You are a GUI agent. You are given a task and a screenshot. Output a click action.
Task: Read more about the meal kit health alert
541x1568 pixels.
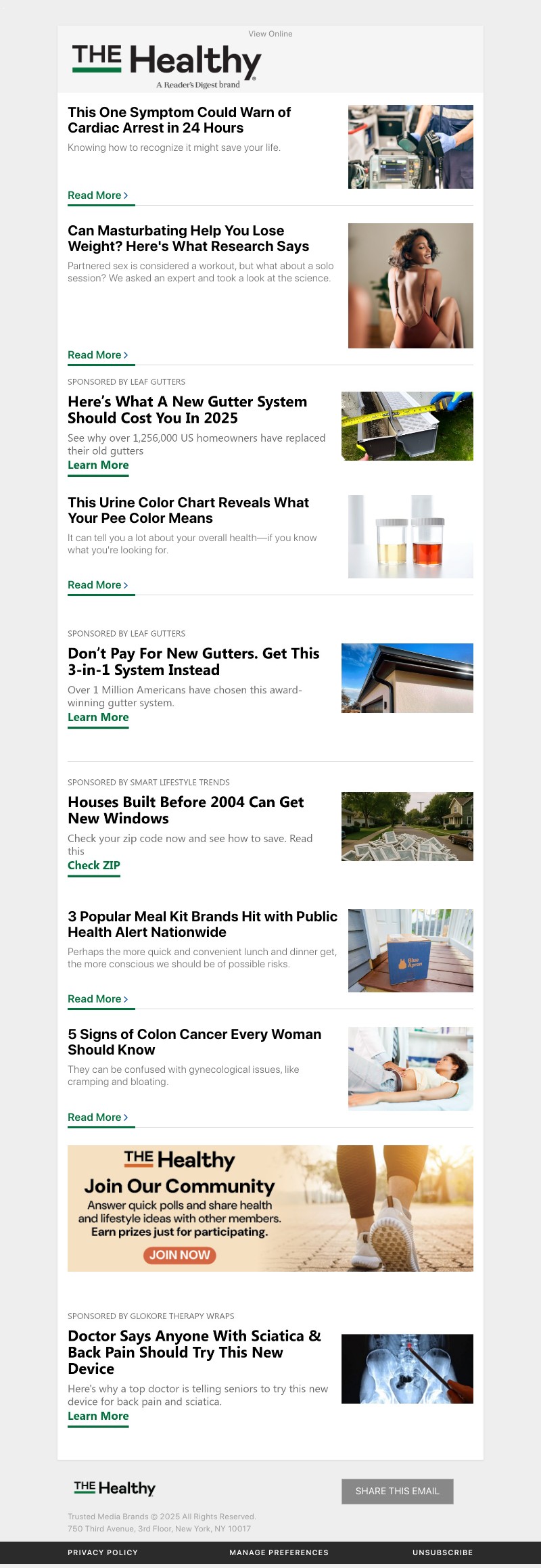(x=97, y=999)
